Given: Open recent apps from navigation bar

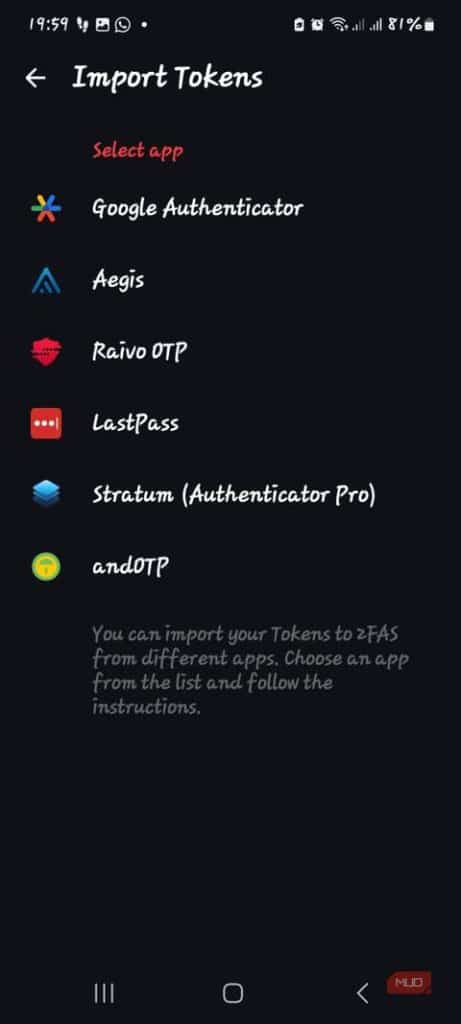Looking at the screenshot, I should [x=104, y=993].
